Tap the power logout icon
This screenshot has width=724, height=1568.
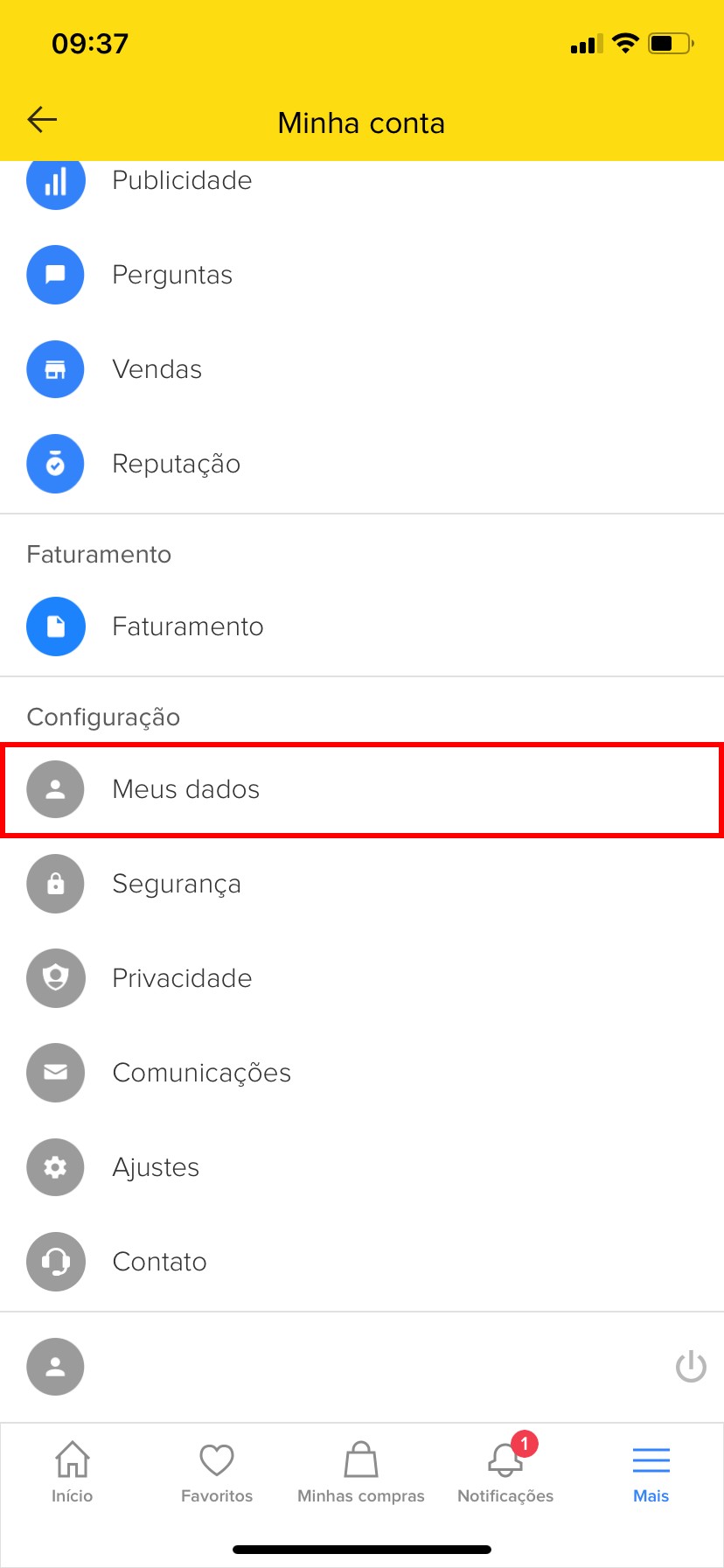coord(690,1367)
